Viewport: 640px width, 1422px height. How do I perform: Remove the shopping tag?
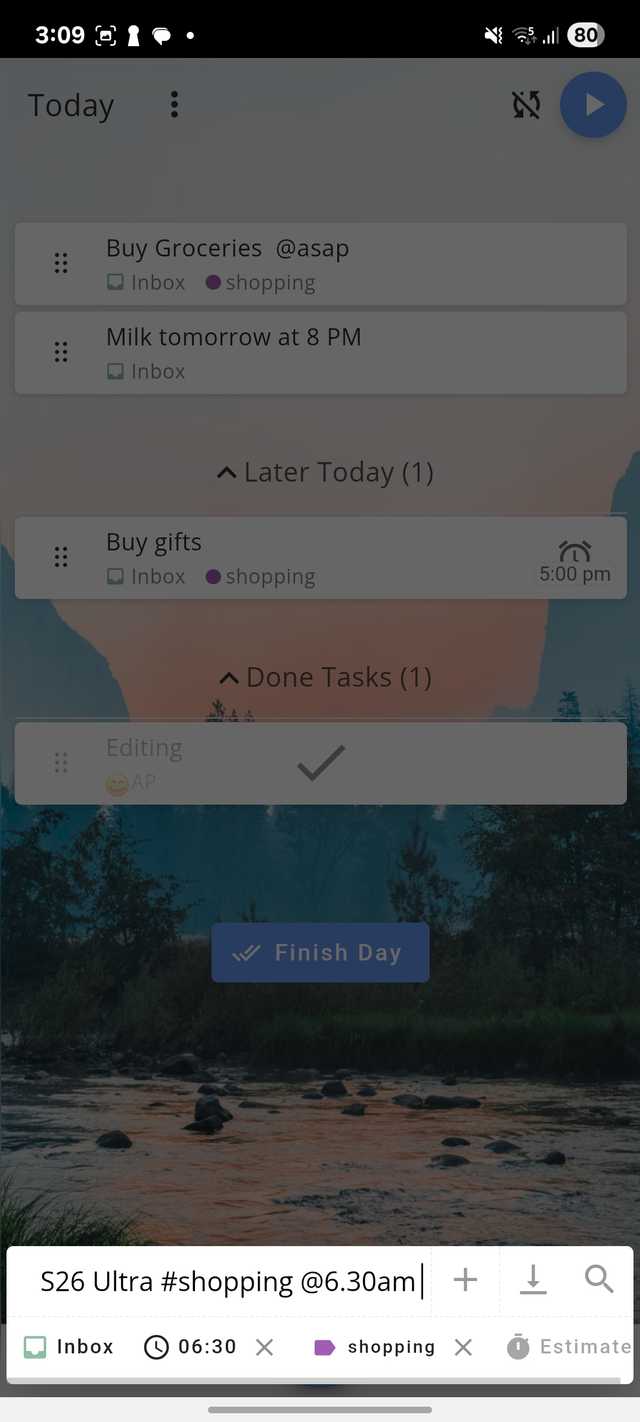click(x=463, y=1347)
